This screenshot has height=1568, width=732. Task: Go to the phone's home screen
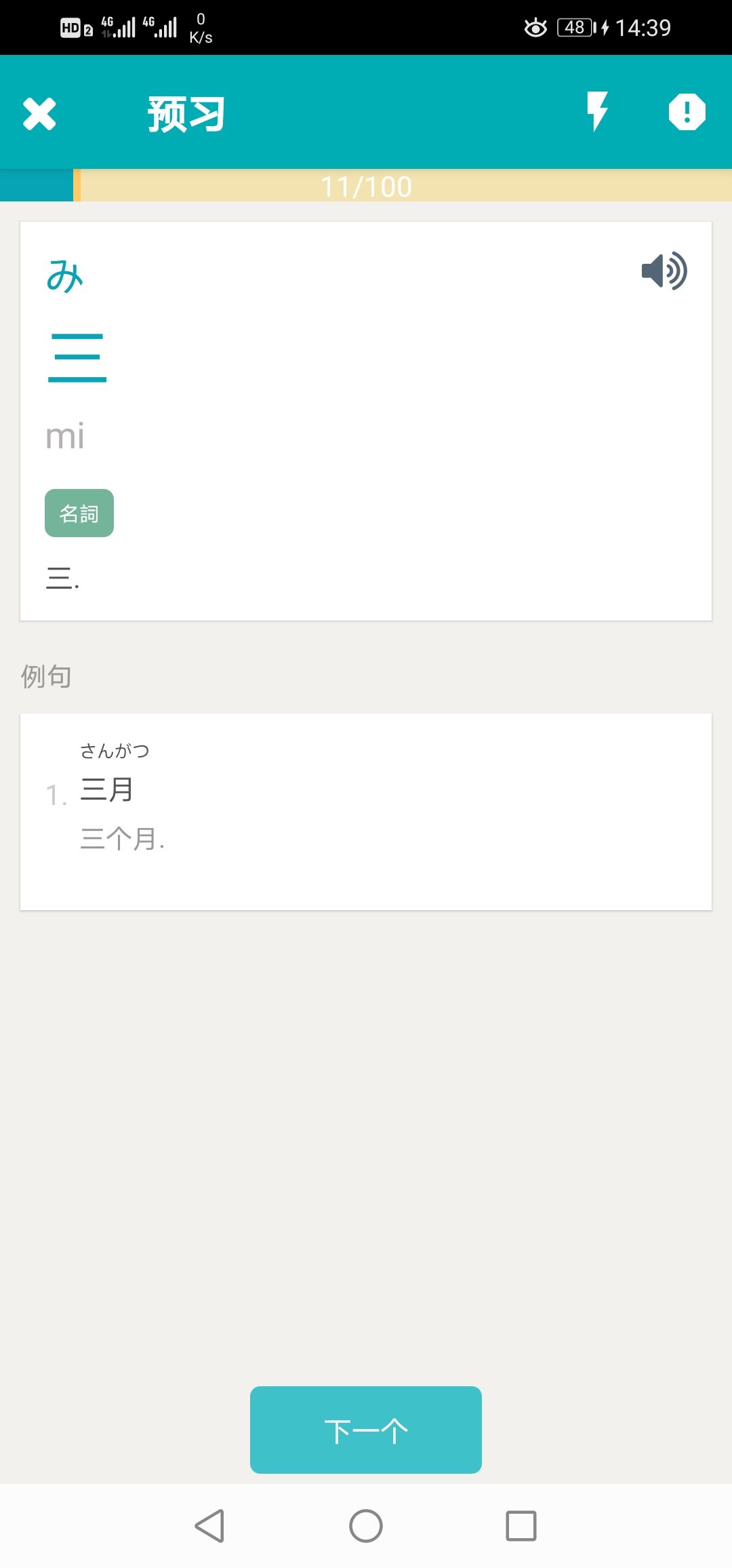(366, 1526)
